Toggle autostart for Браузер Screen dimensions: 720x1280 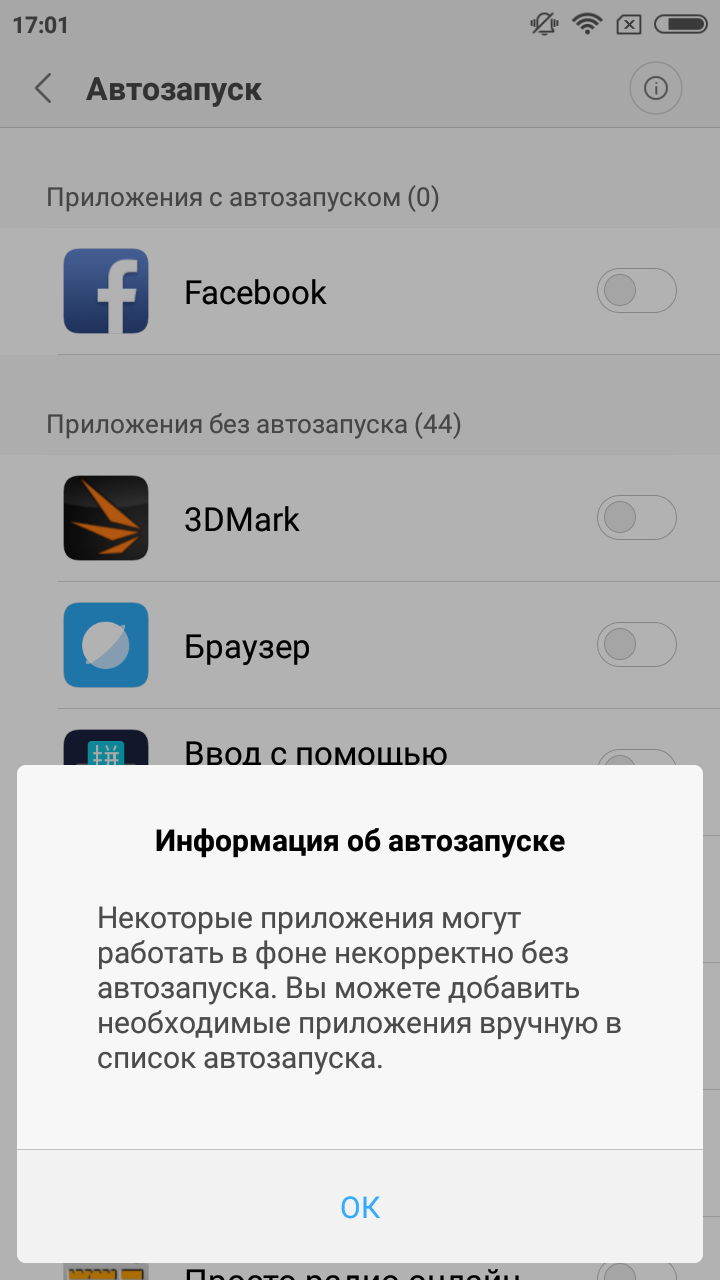pyautogui.click(x=637, y=645)
